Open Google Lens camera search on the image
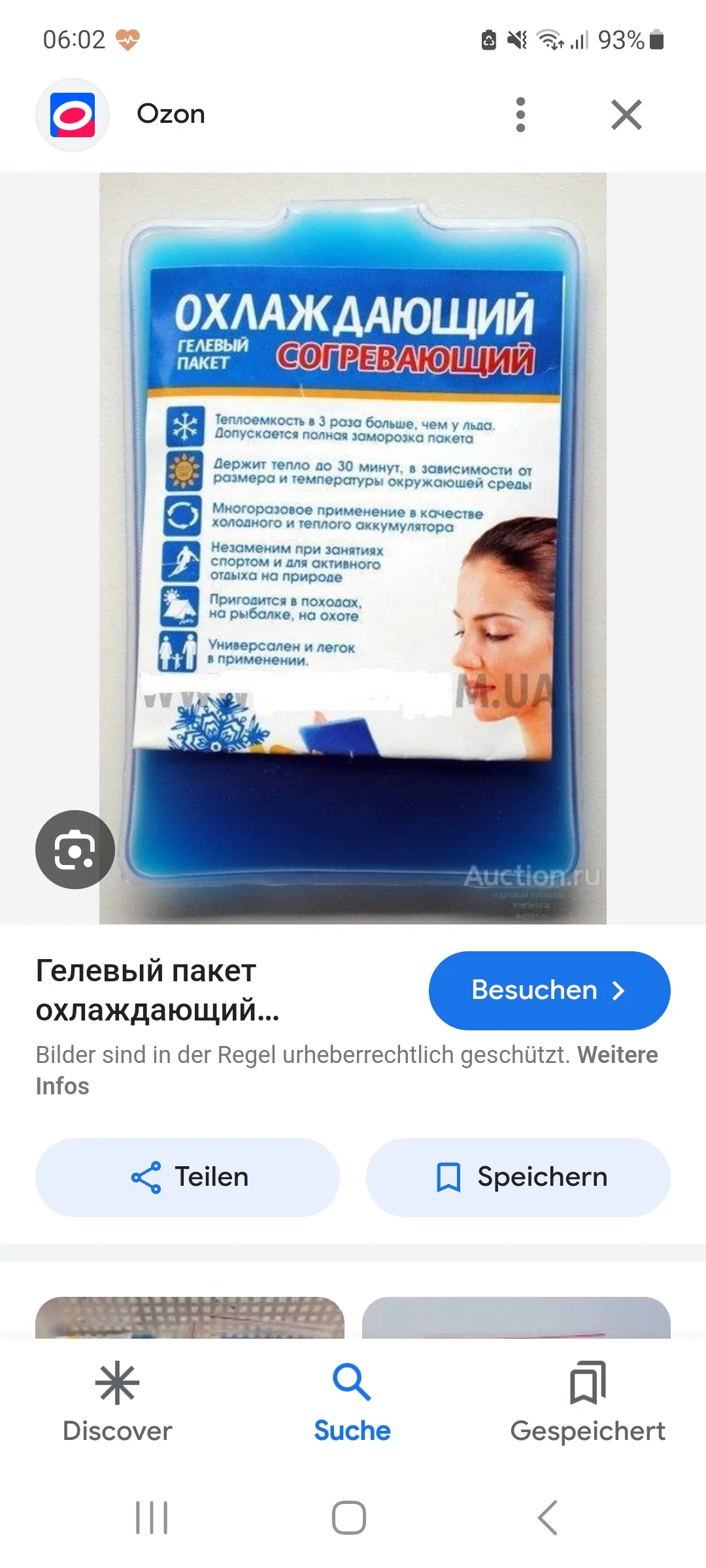 click(x=75, y=849)
